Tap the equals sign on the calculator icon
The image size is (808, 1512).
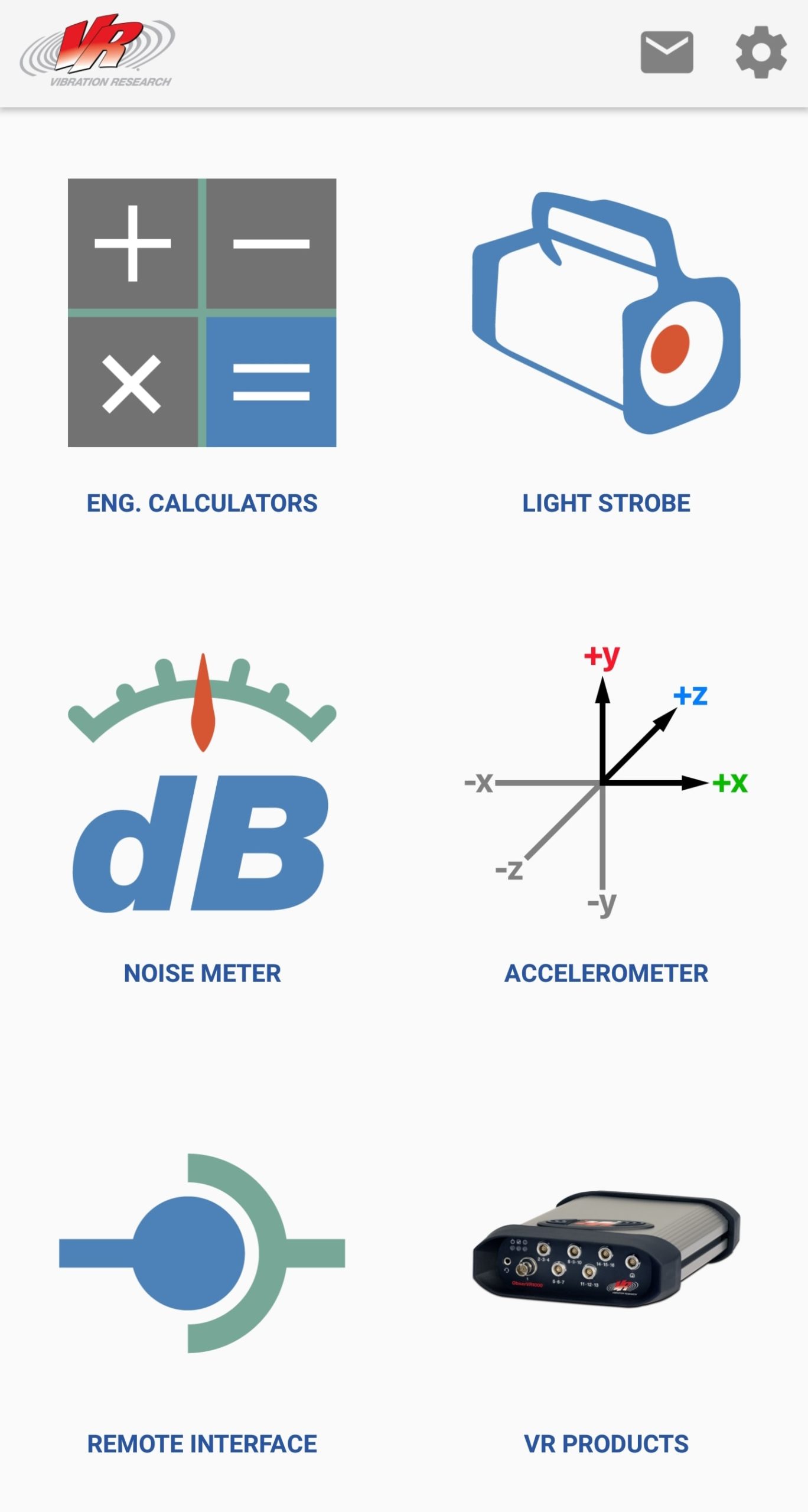point(271,384)
